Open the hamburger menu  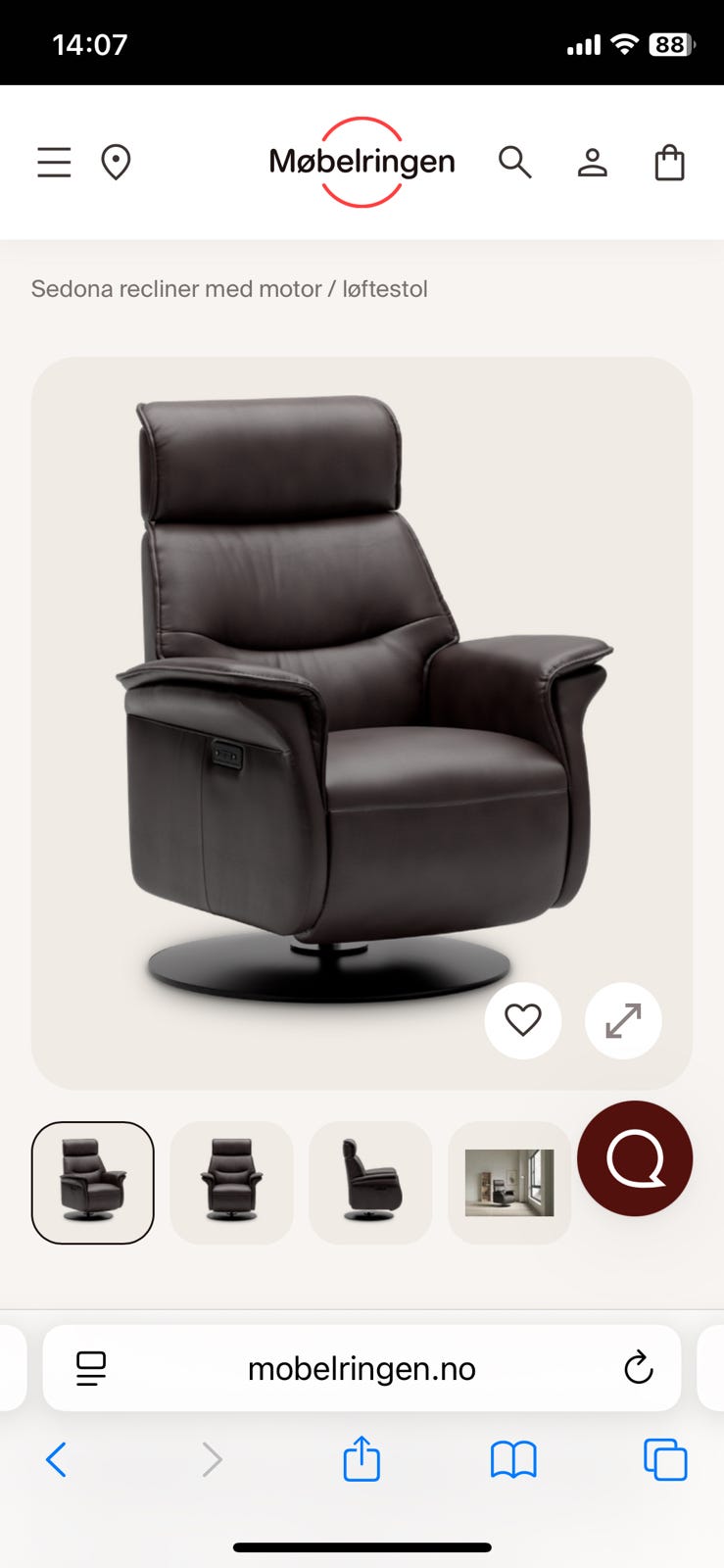pyautogui.click(x=55, y=163)
